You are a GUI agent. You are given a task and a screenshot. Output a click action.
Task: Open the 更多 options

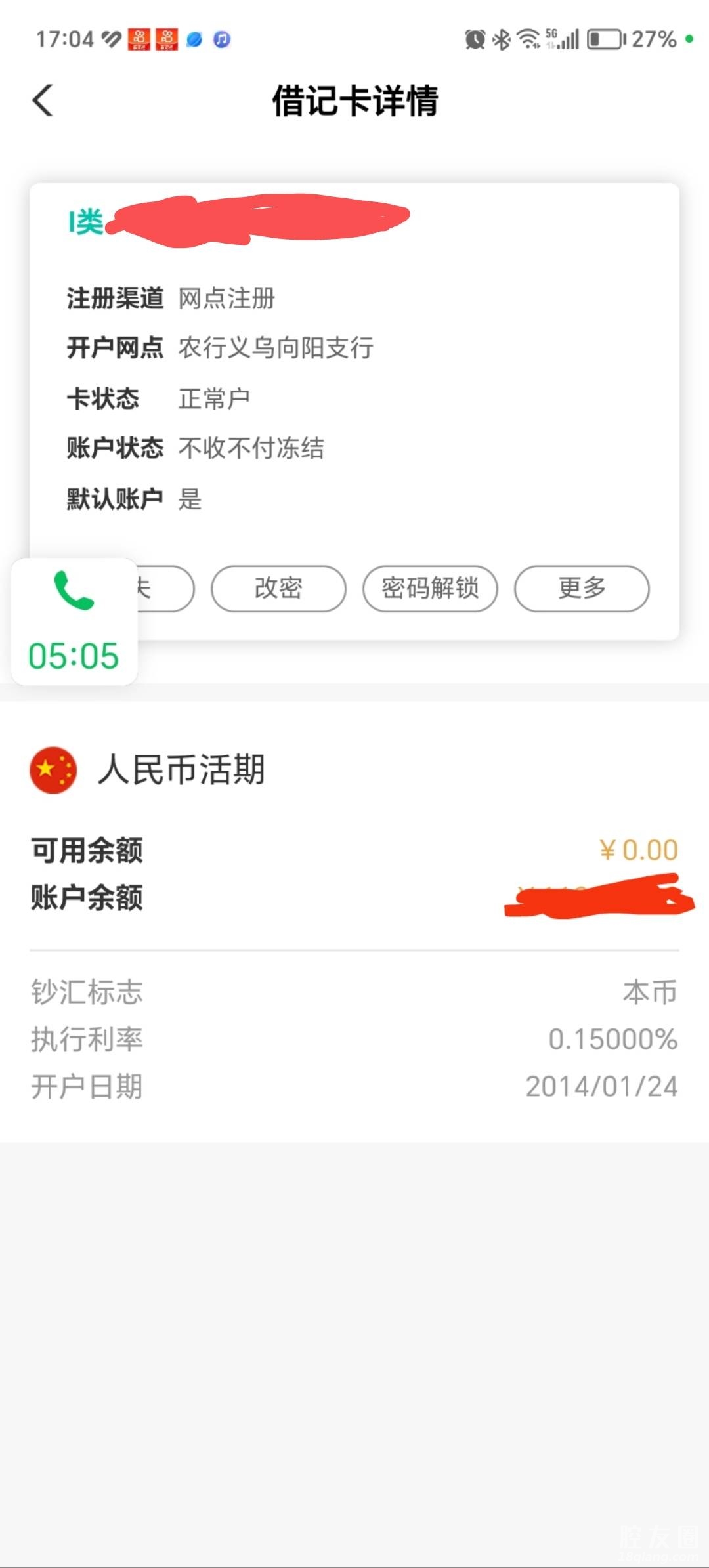582,589
